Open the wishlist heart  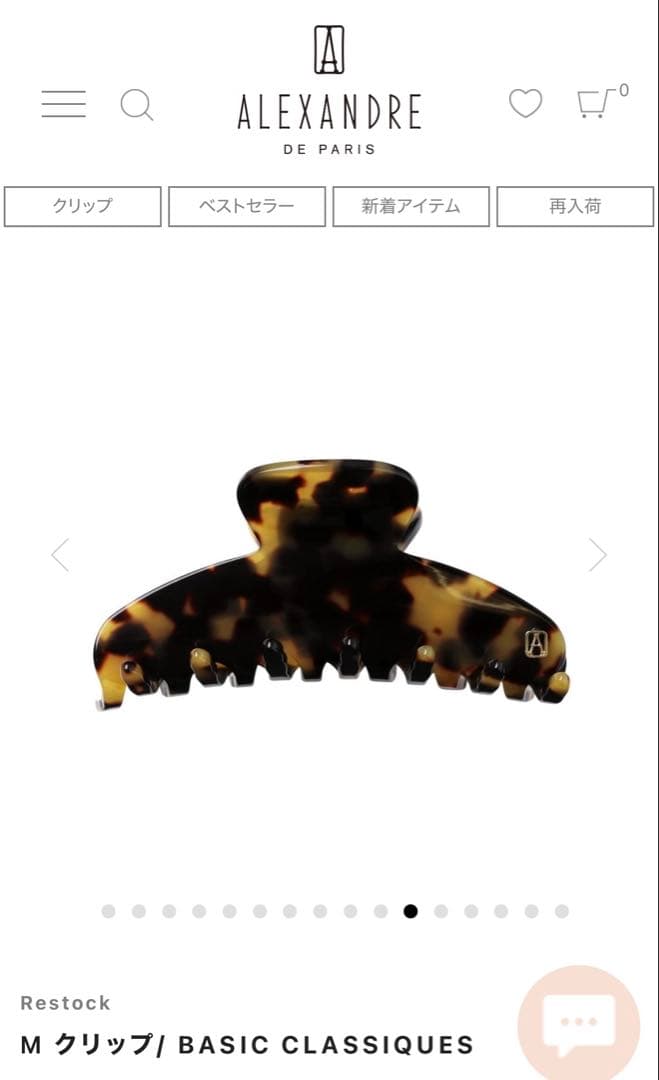(525, 103)
